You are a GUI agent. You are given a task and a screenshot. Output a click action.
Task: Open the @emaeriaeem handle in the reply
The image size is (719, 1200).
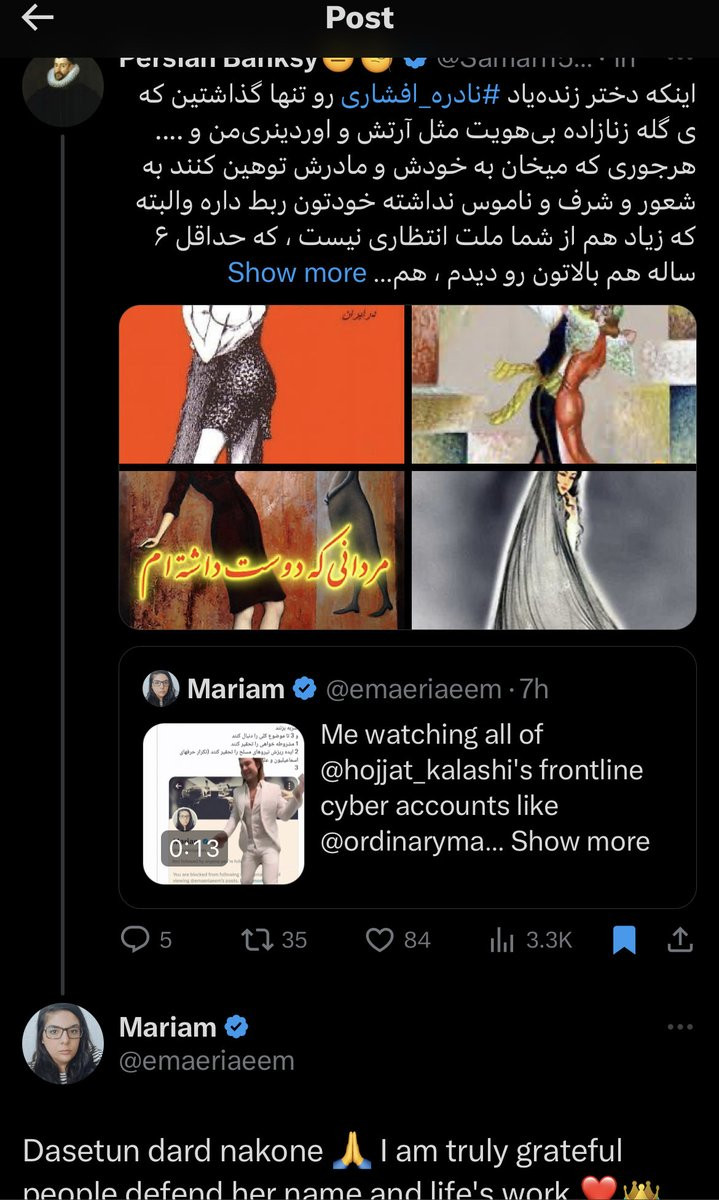tap(206, 1061)
